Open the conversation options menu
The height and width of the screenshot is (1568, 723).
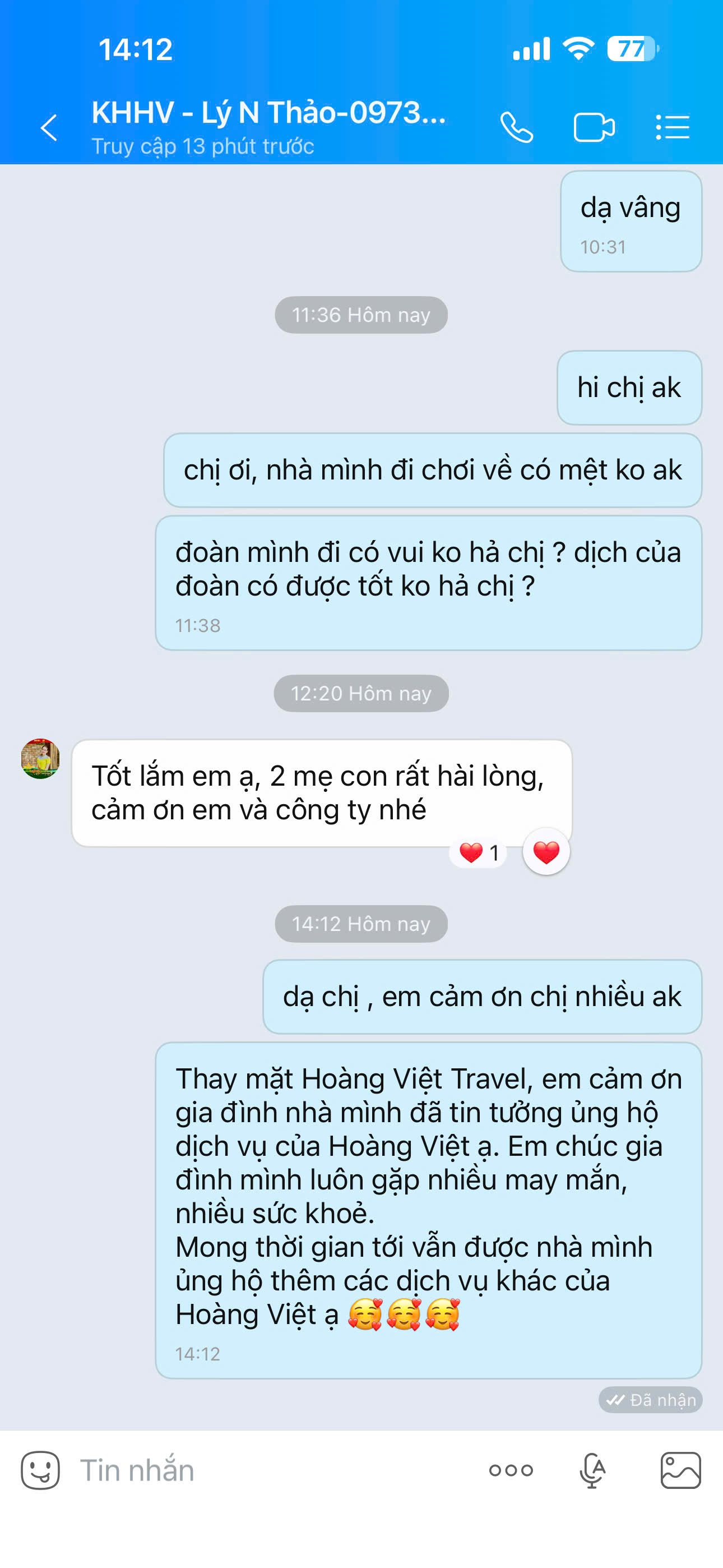click(x=673, y=128)
